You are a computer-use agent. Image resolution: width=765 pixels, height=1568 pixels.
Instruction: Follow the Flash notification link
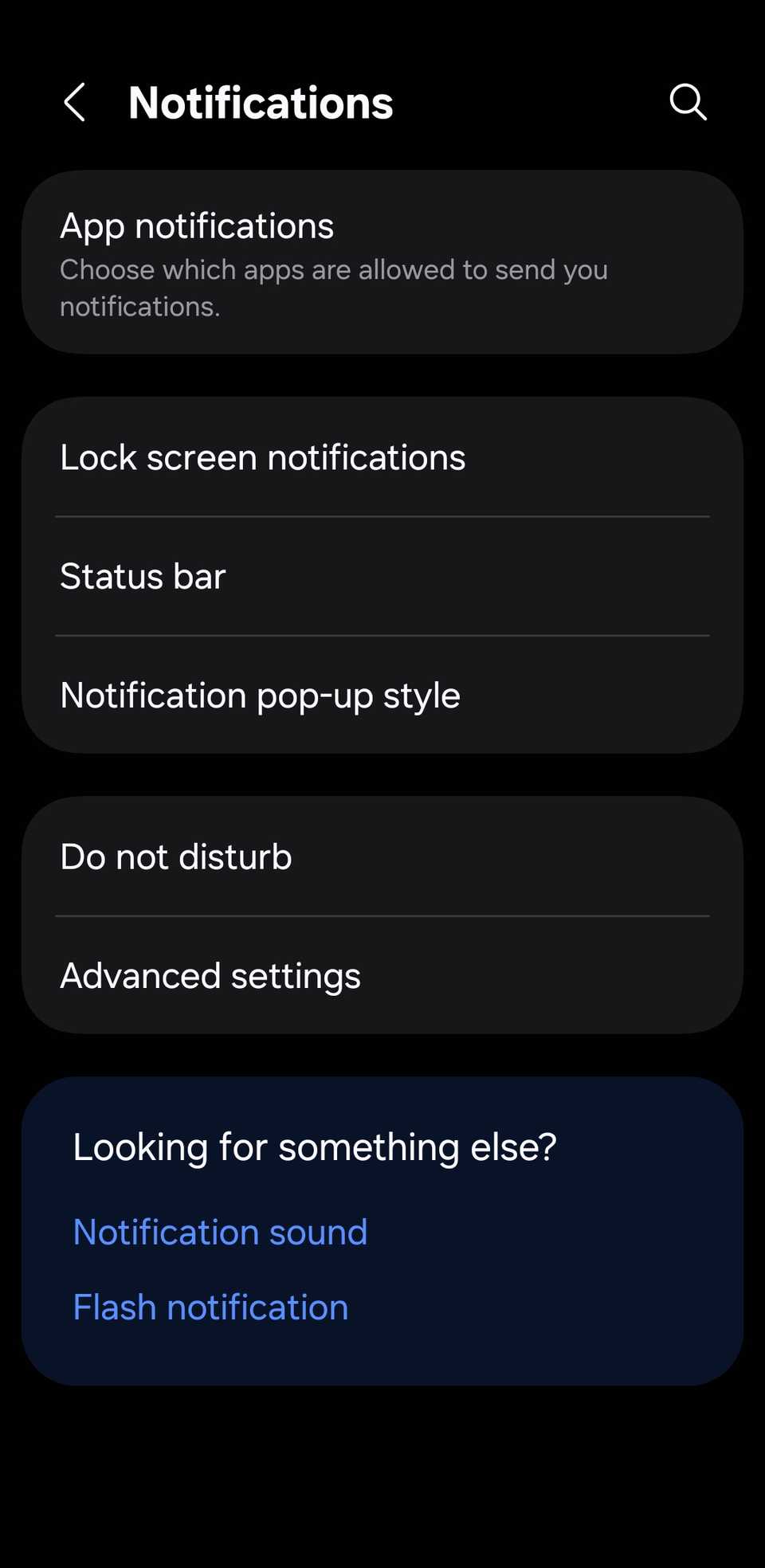pos(211,1307)
